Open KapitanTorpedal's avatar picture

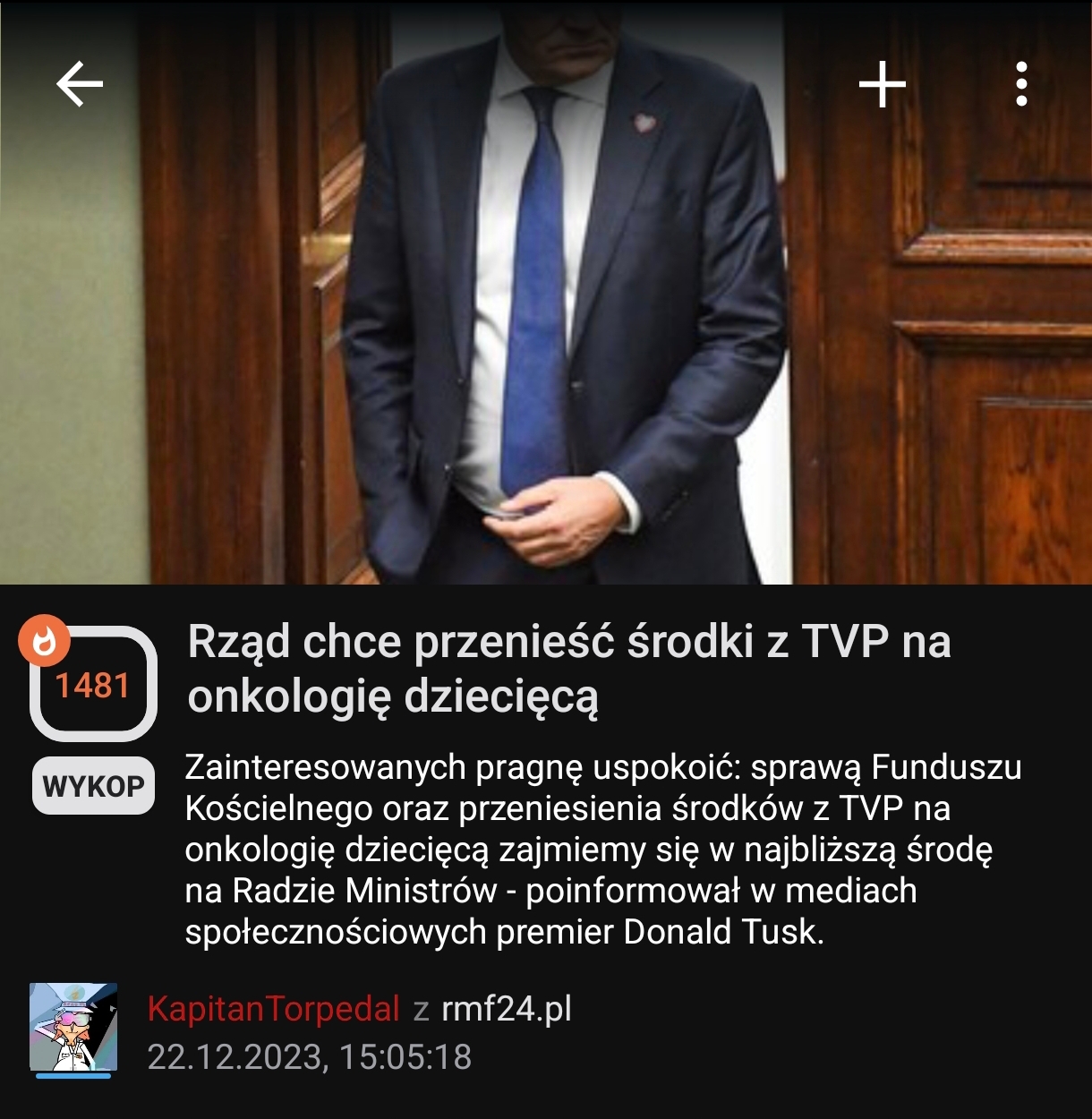click(73, 1028)
